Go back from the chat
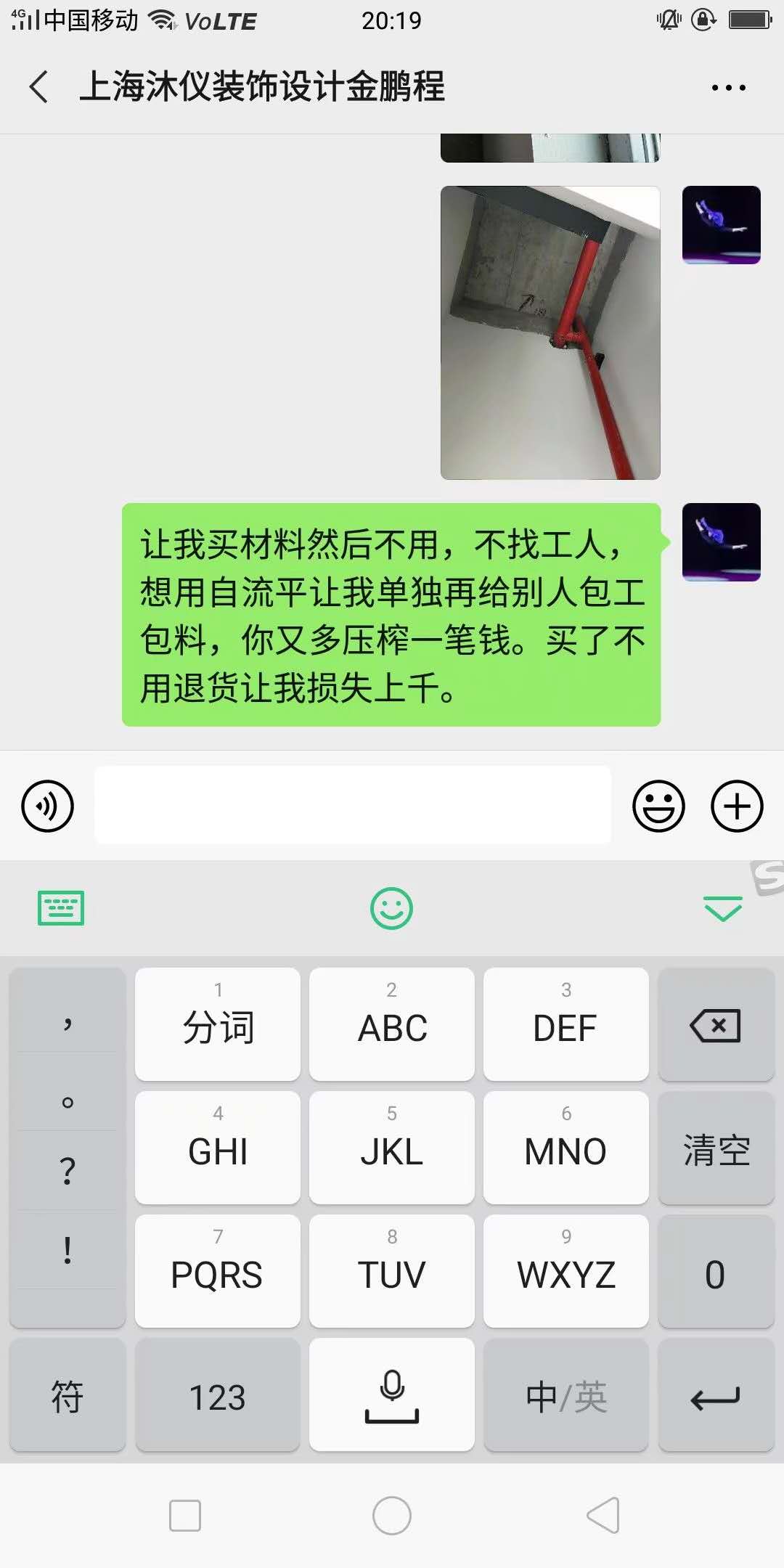 tap(39, 87)
